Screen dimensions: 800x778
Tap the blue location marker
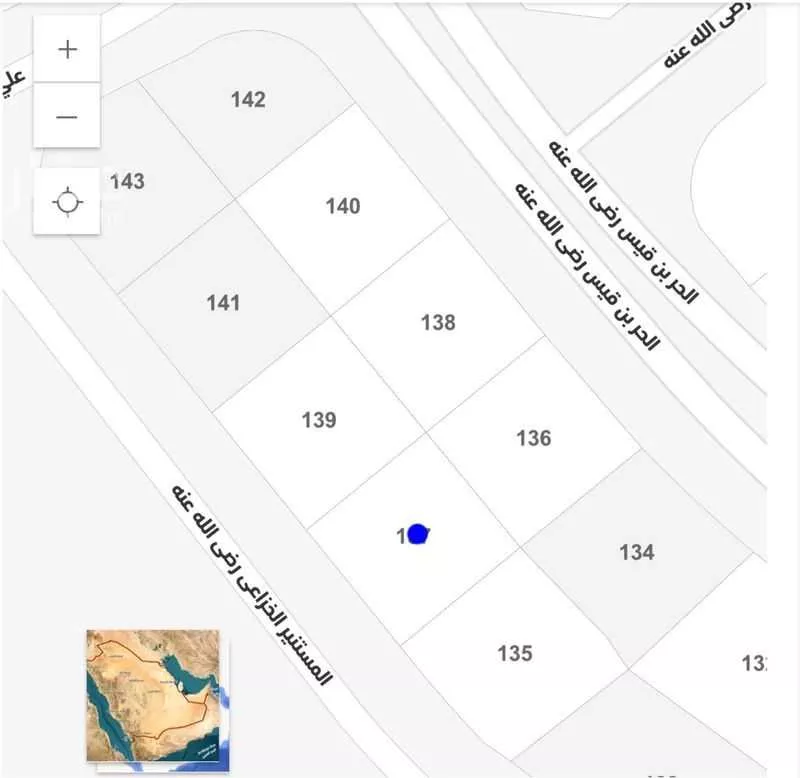click(418, 535)
